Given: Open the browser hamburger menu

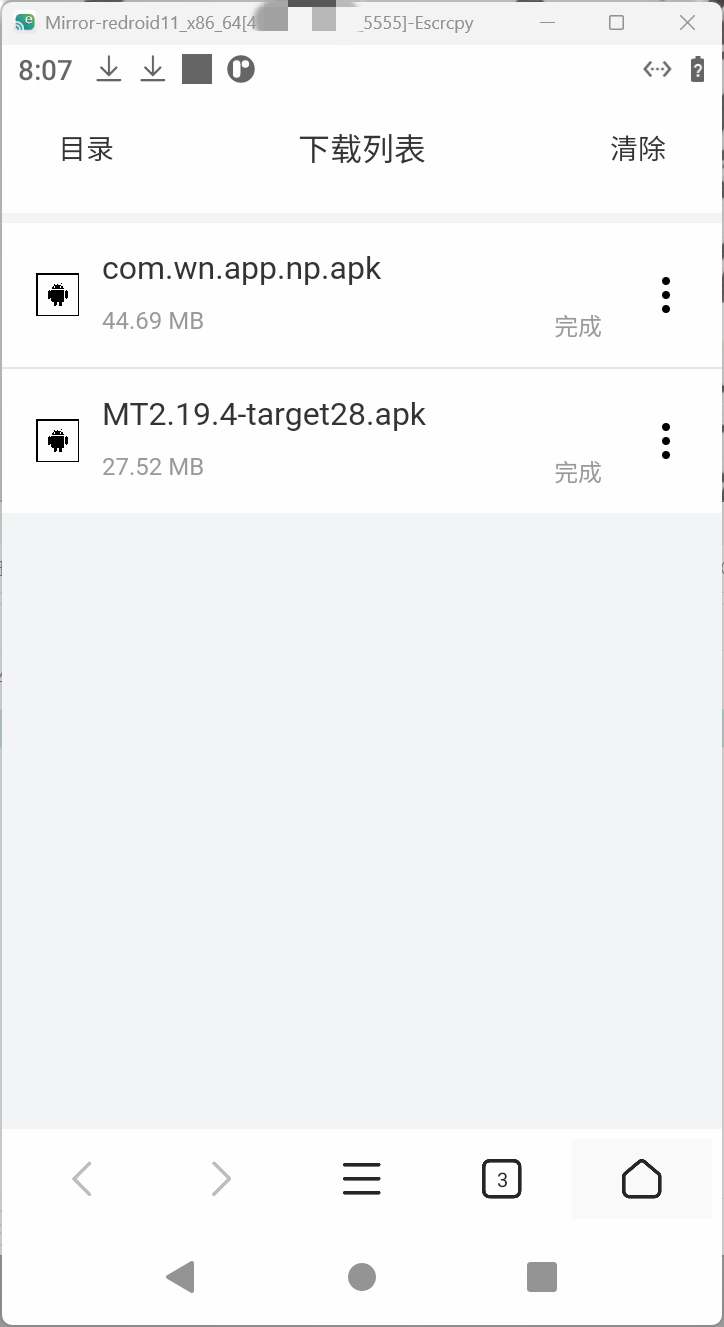Looking at the screenshot, I should (361, 1179).
